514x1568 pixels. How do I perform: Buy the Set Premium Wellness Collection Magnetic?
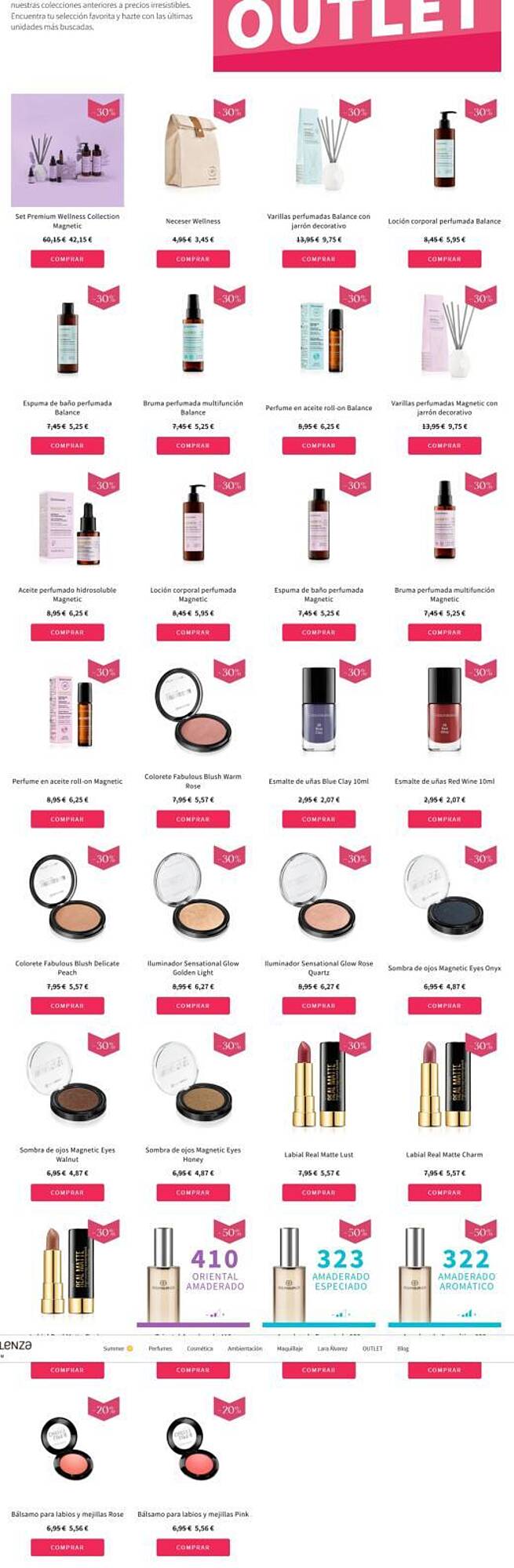pos(67,259)
